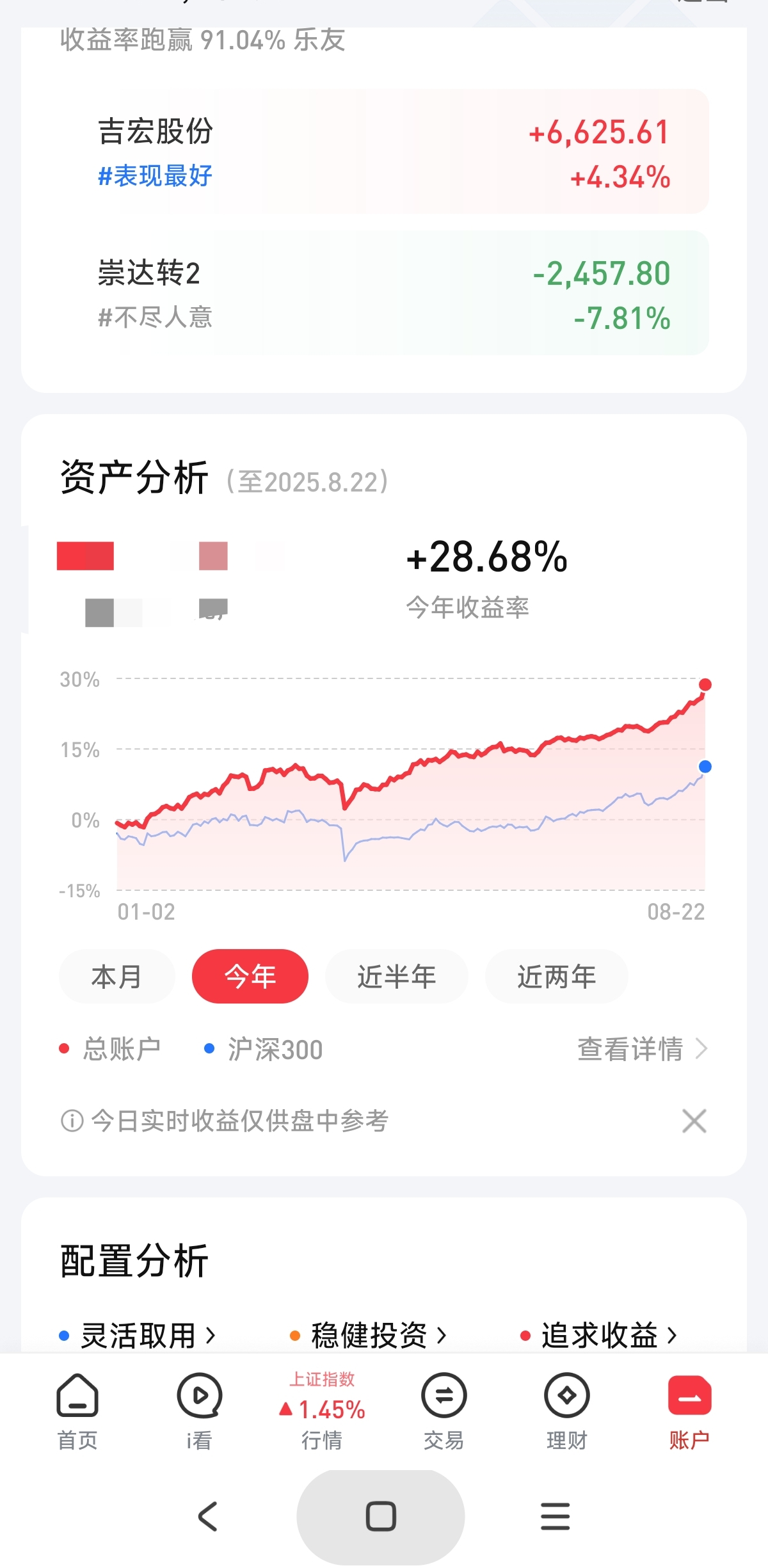Tap the system back button
The width and height of the screenshot is (768, 1568).
pos(208,1516)
